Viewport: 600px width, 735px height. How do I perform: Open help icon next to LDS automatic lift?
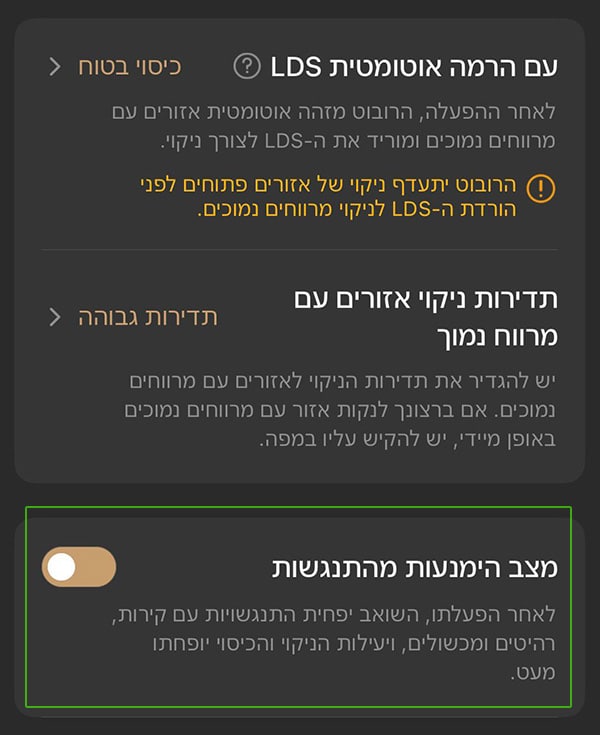[246, 67]
